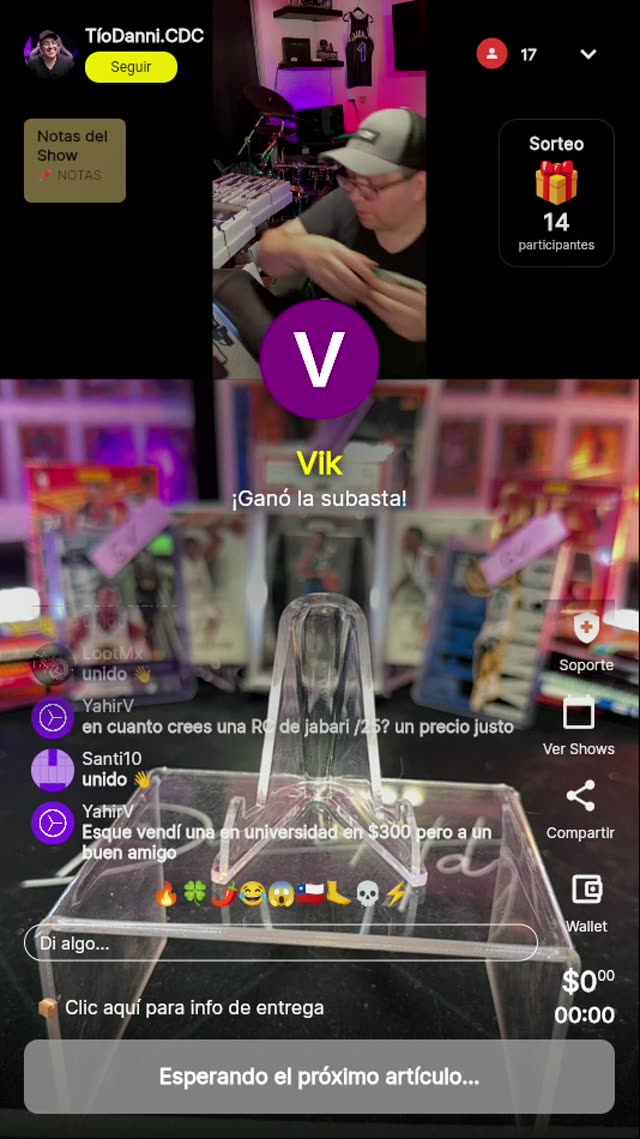This screenshot has height=1139, width=640.
Task: Open the Sorteo giveaway box
Action: coord(556,193)
